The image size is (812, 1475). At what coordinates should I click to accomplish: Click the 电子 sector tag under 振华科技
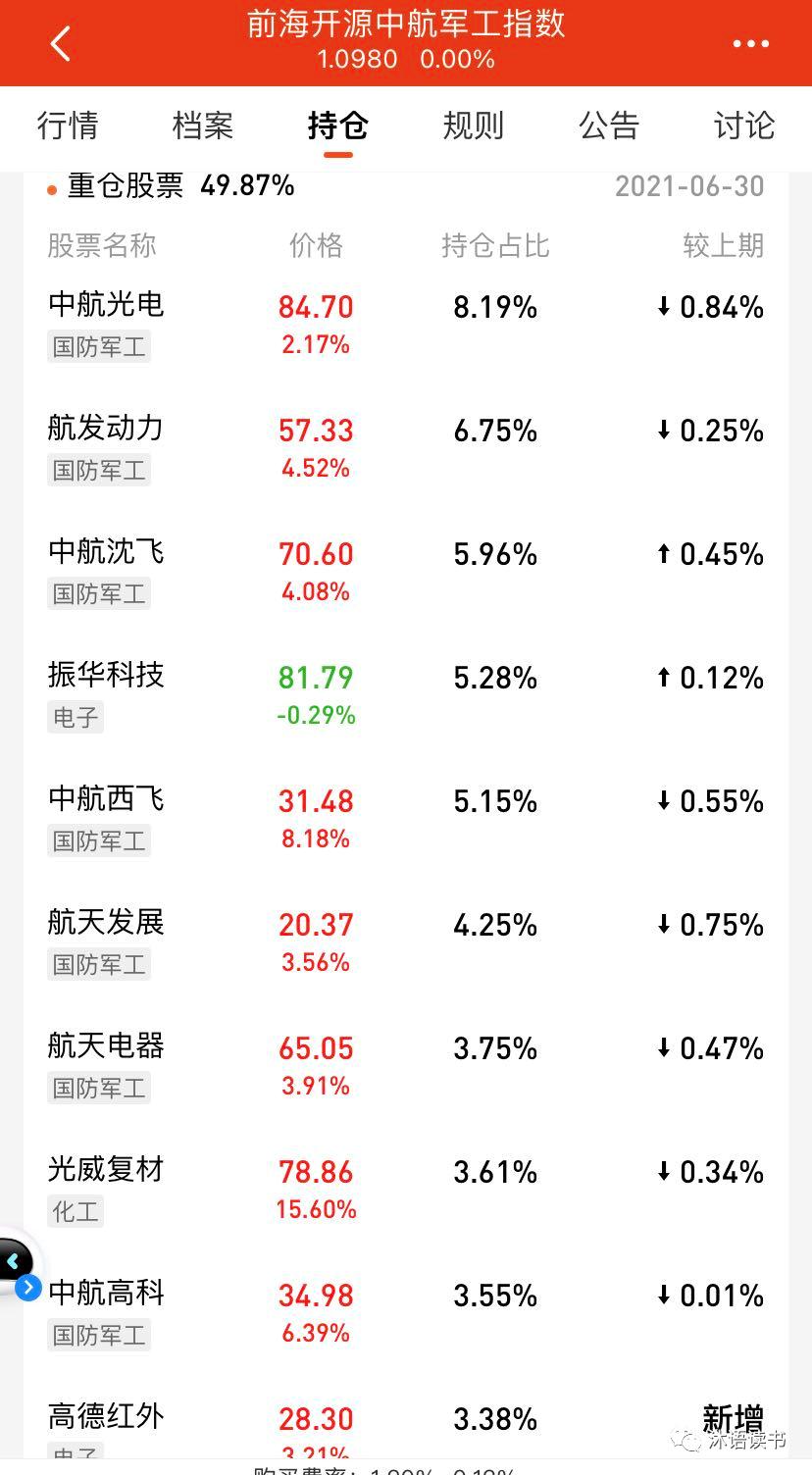pos(75,717)
